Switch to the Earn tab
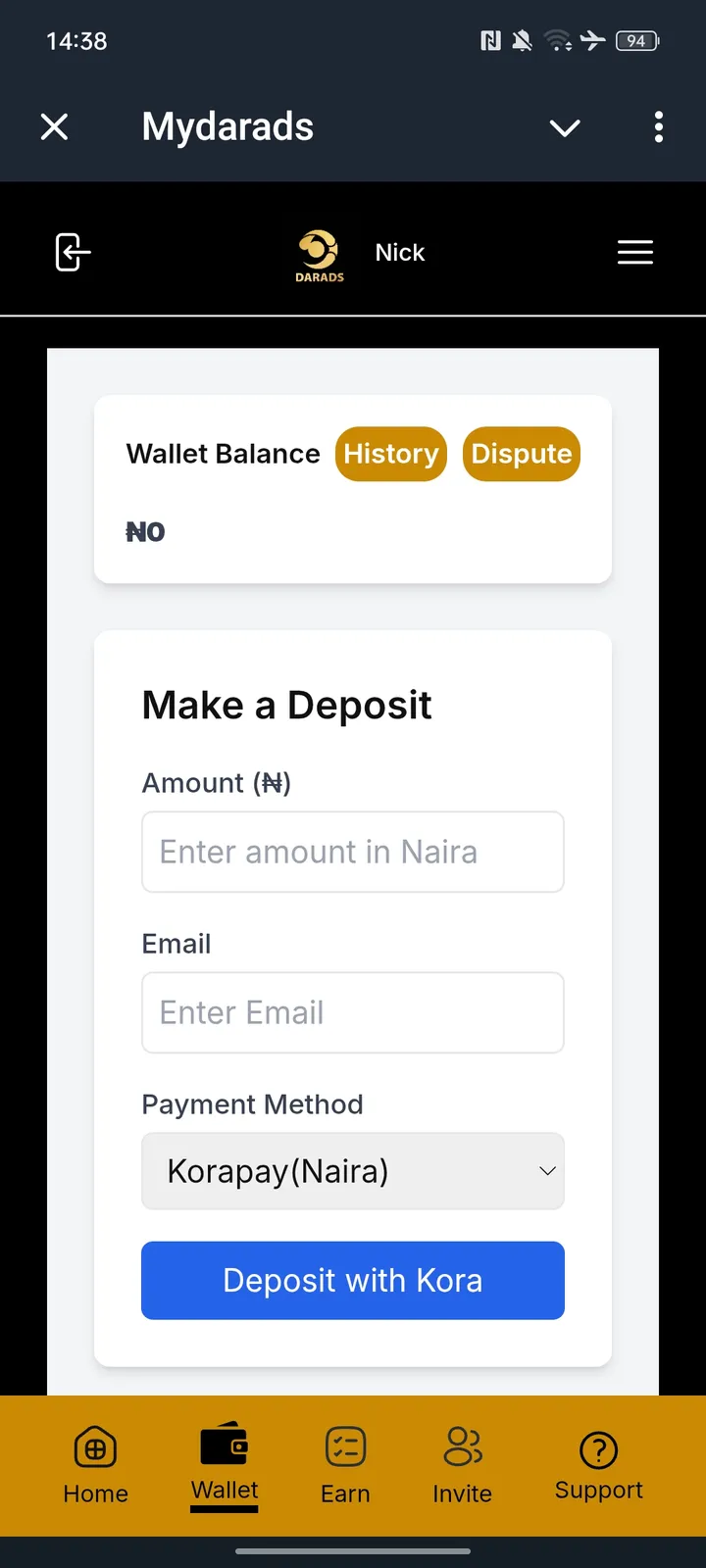Image resolution: width=706 pixels, height=1568 pixels. (x=345, y=1464)
